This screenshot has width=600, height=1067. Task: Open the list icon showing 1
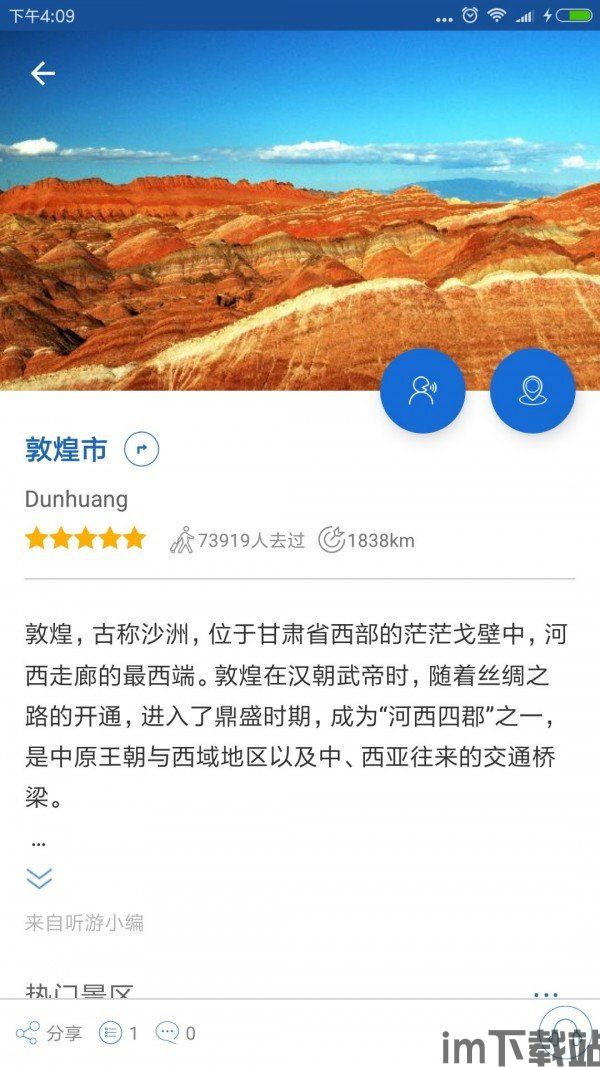118,1033
